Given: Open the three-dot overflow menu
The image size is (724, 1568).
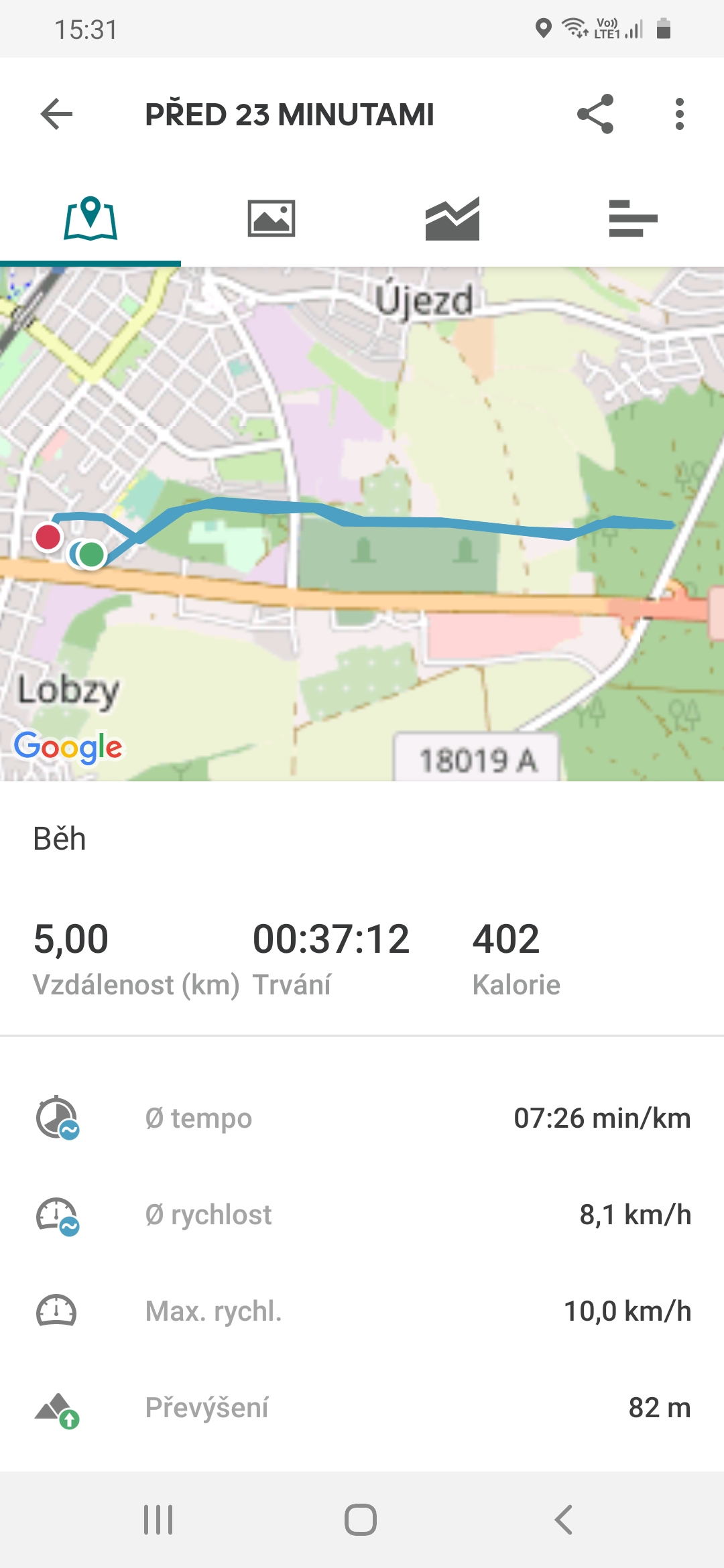Looking at the screenshot, I should point(680,114).
